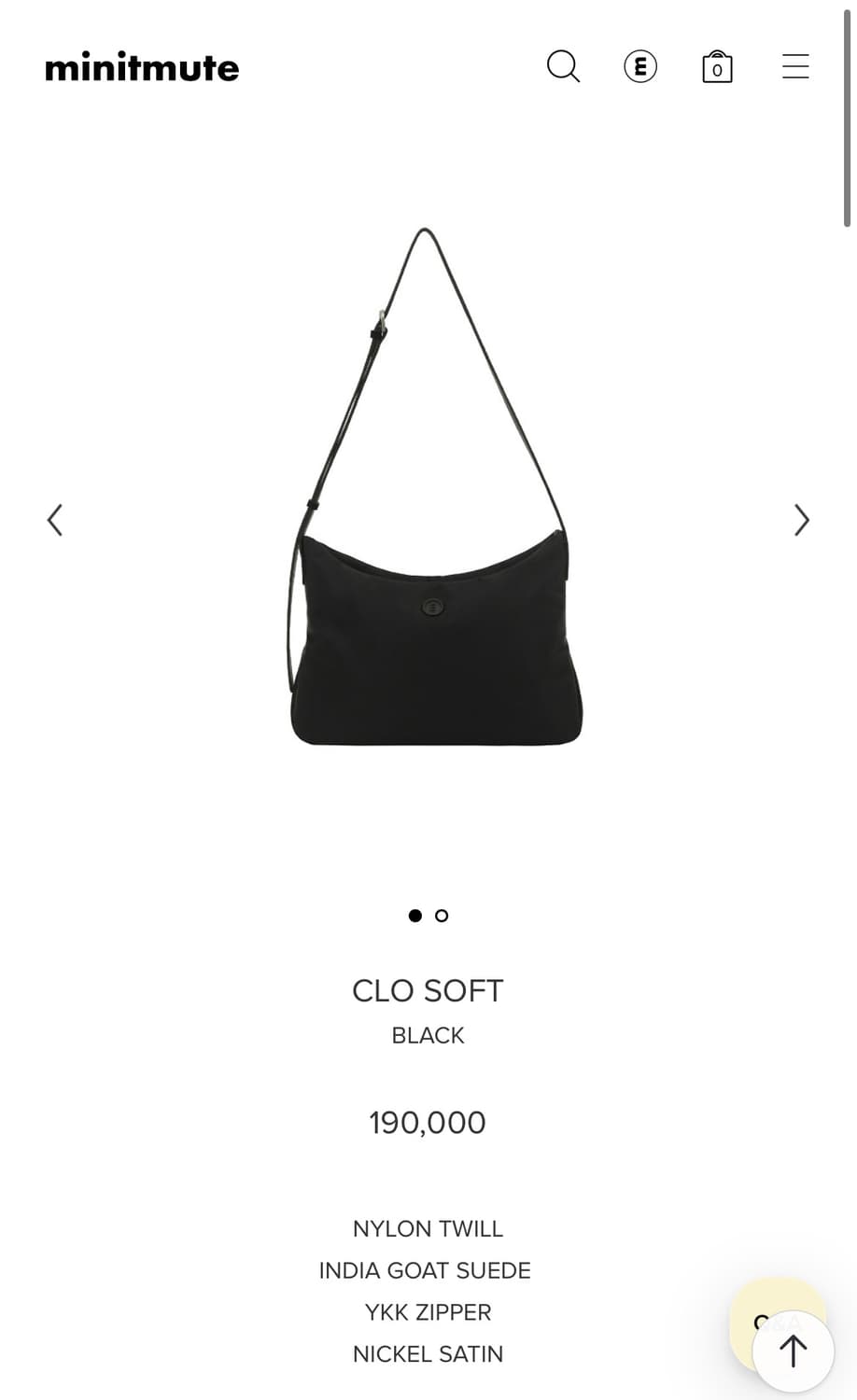Expand the site menu via triple-bar control
The height and width of the screenshot is (1400, 857).
[794, 66]
